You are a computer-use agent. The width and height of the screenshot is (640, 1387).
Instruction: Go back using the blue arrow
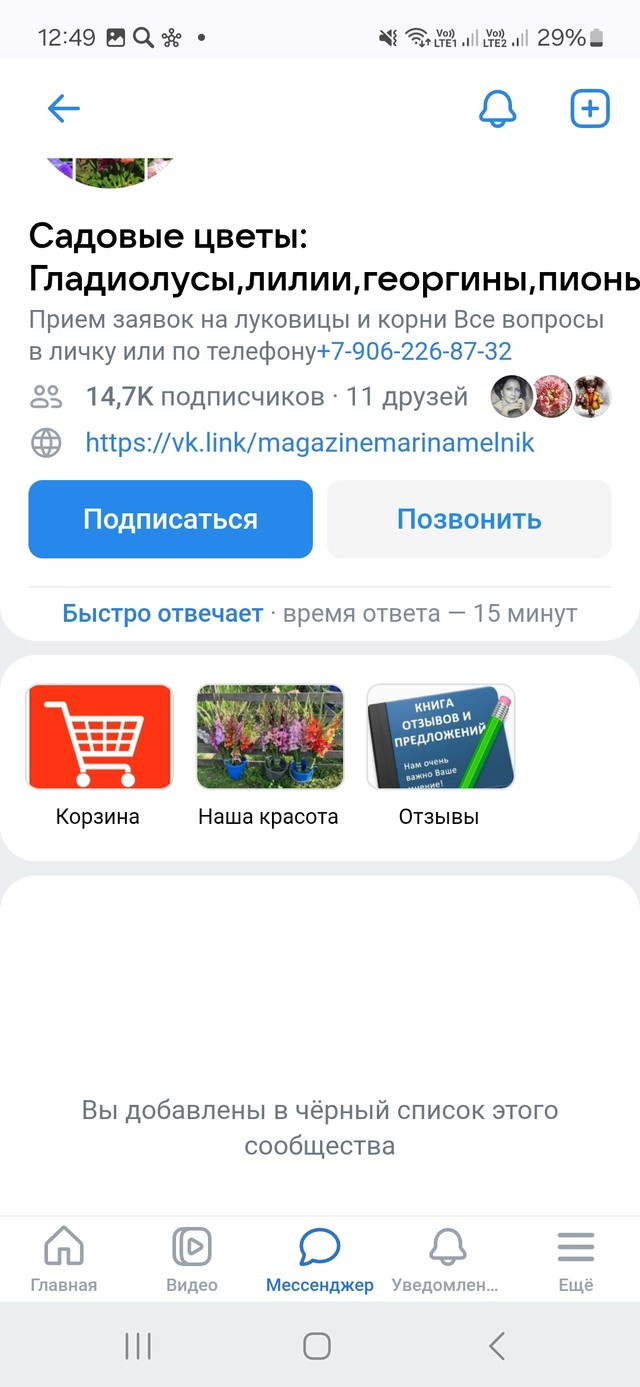pos(64,108)
